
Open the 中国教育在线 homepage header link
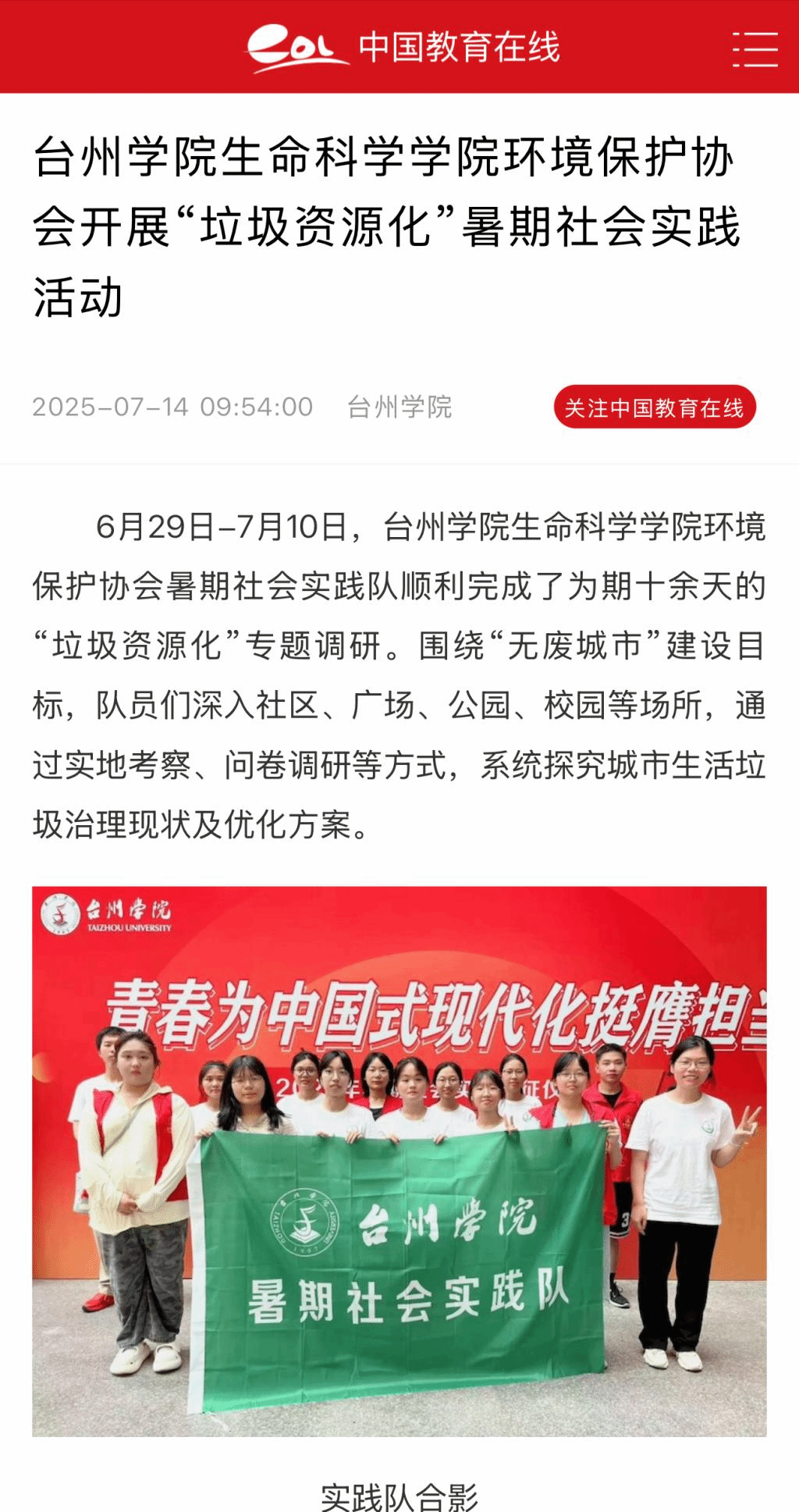pos(403,48)
